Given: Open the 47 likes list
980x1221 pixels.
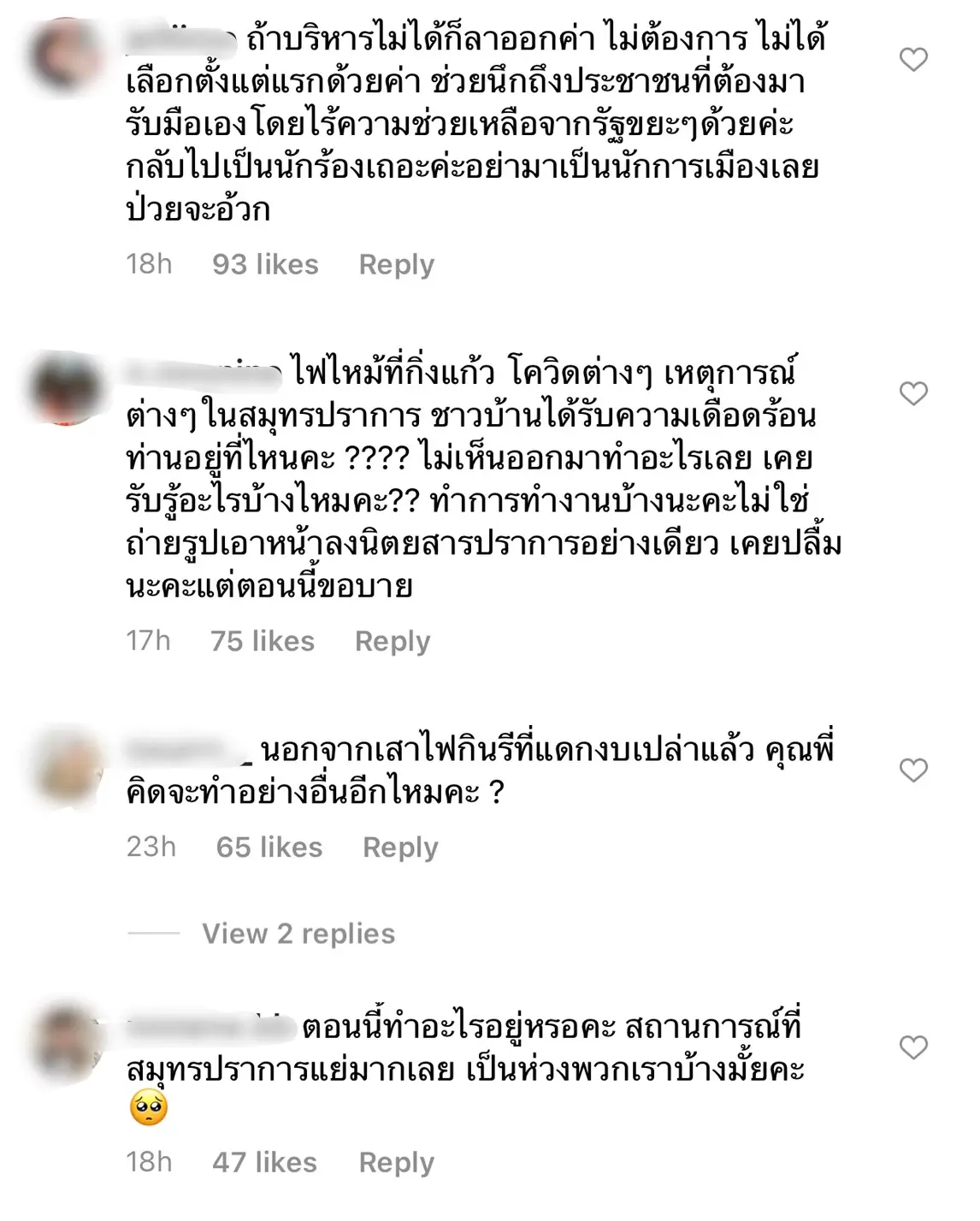Looking at the screenshot, I should click(x=264, y=1163).
